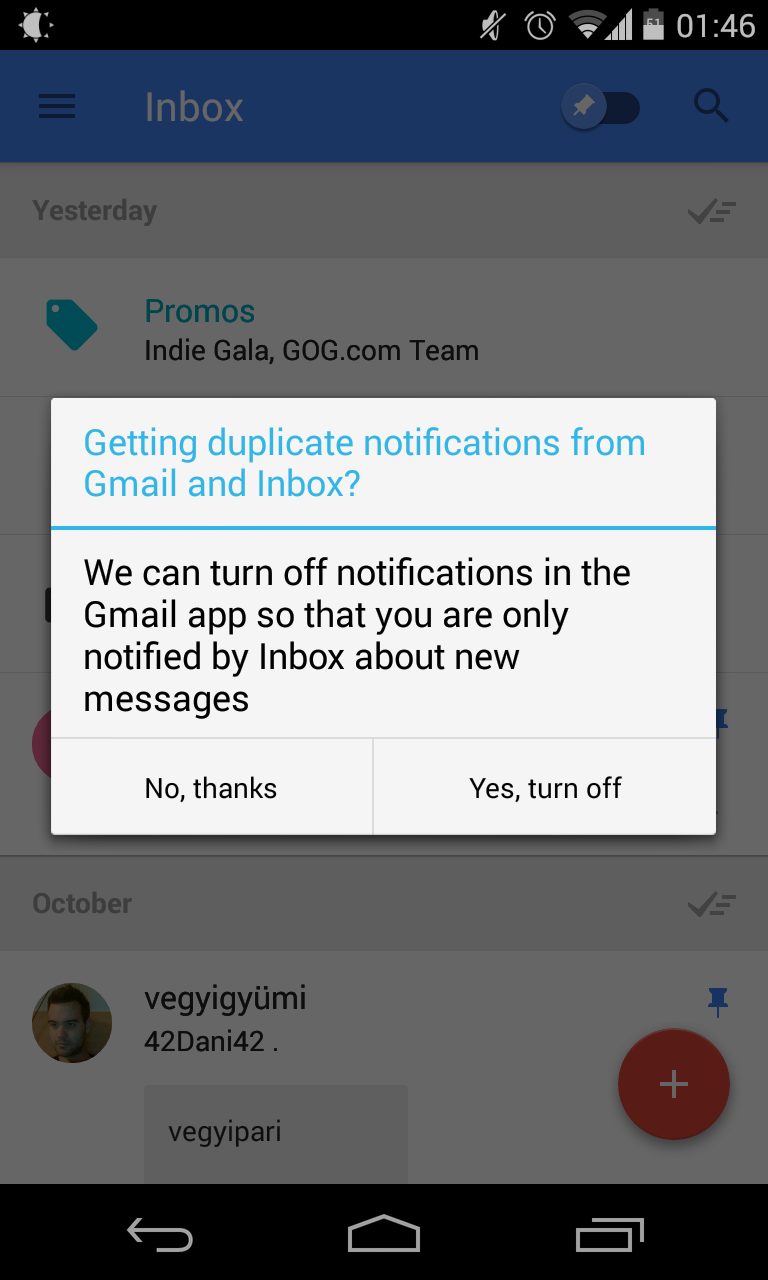The width and height of the screenshot is (768, 1280).
Task: Decline with No, thanks
Action: (x=211, y=788)
